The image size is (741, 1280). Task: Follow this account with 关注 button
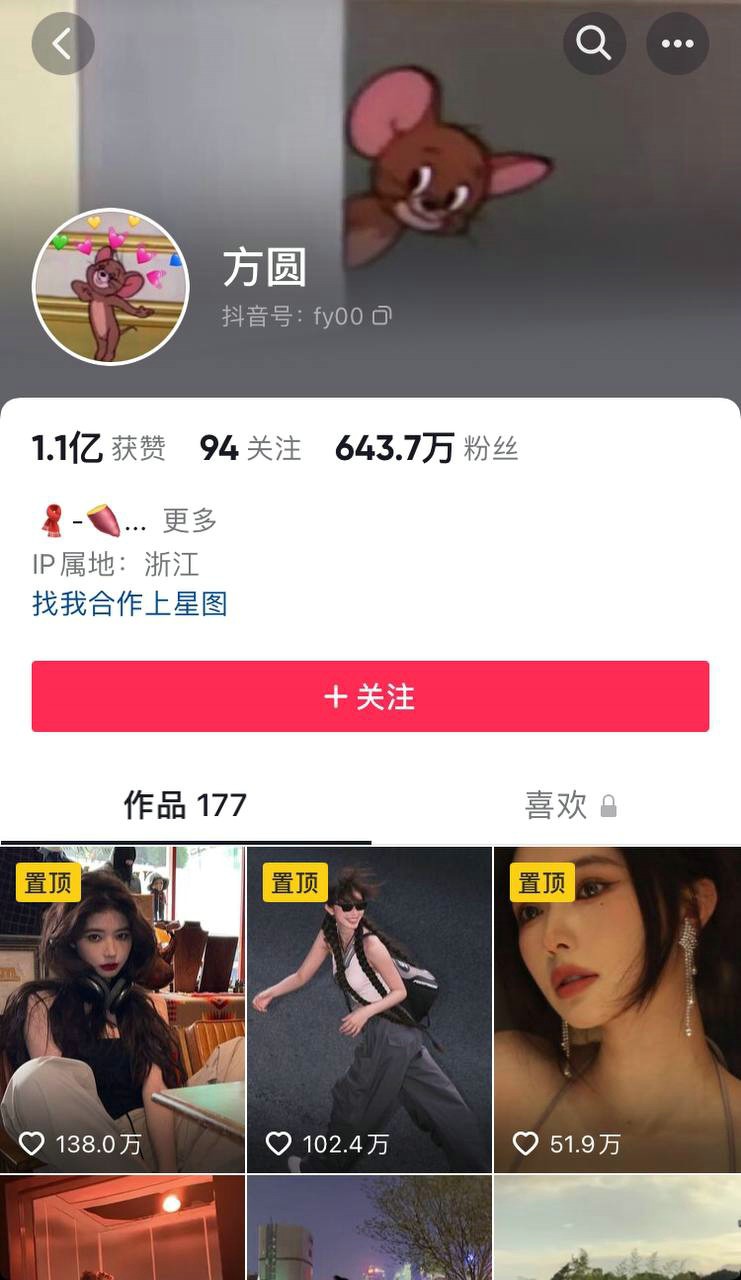[x=370, y=696]
